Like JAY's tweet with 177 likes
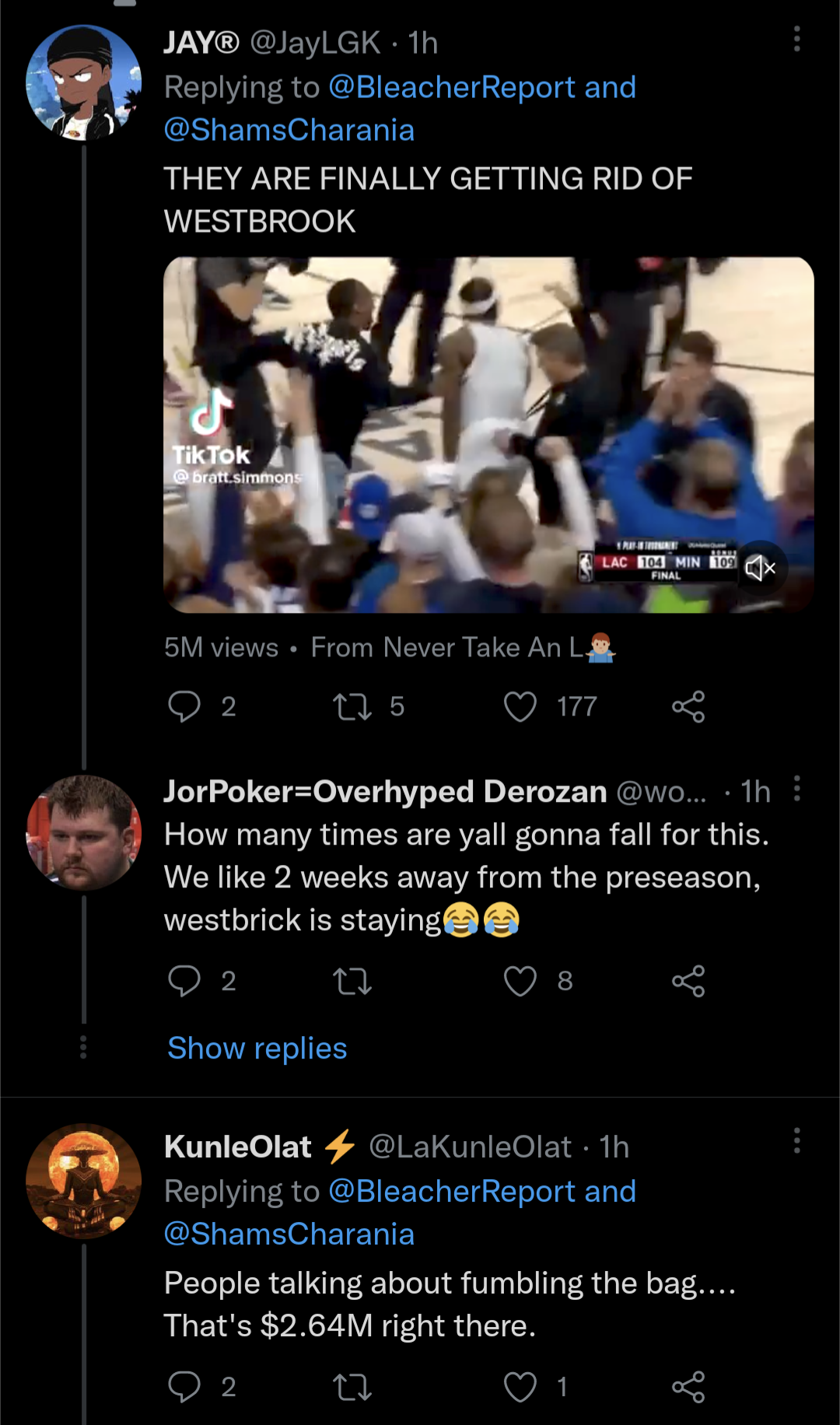This screenshot has height=1425, width=840. [x=520, y=706]
